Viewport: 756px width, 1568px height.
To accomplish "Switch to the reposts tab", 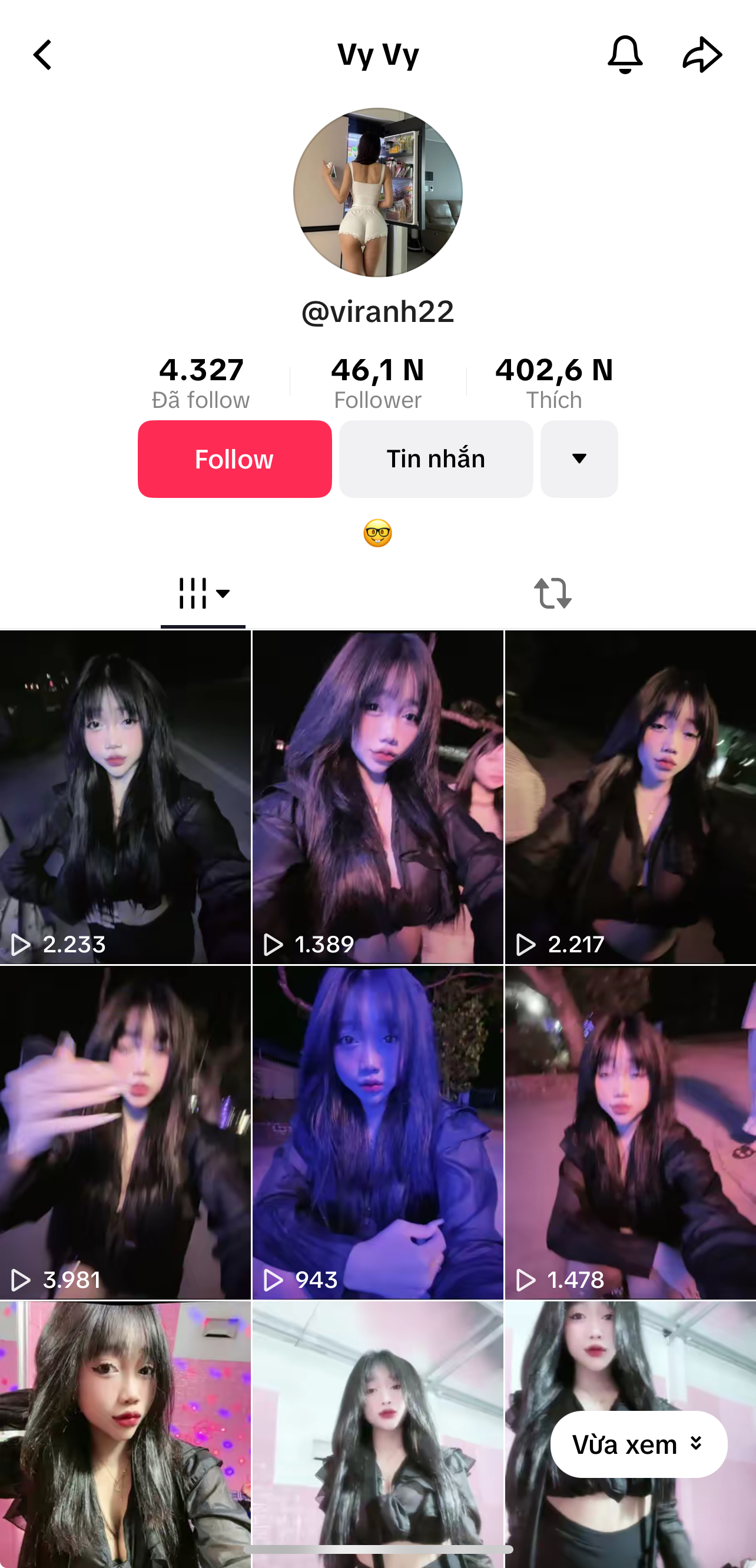I will (553, 593).
